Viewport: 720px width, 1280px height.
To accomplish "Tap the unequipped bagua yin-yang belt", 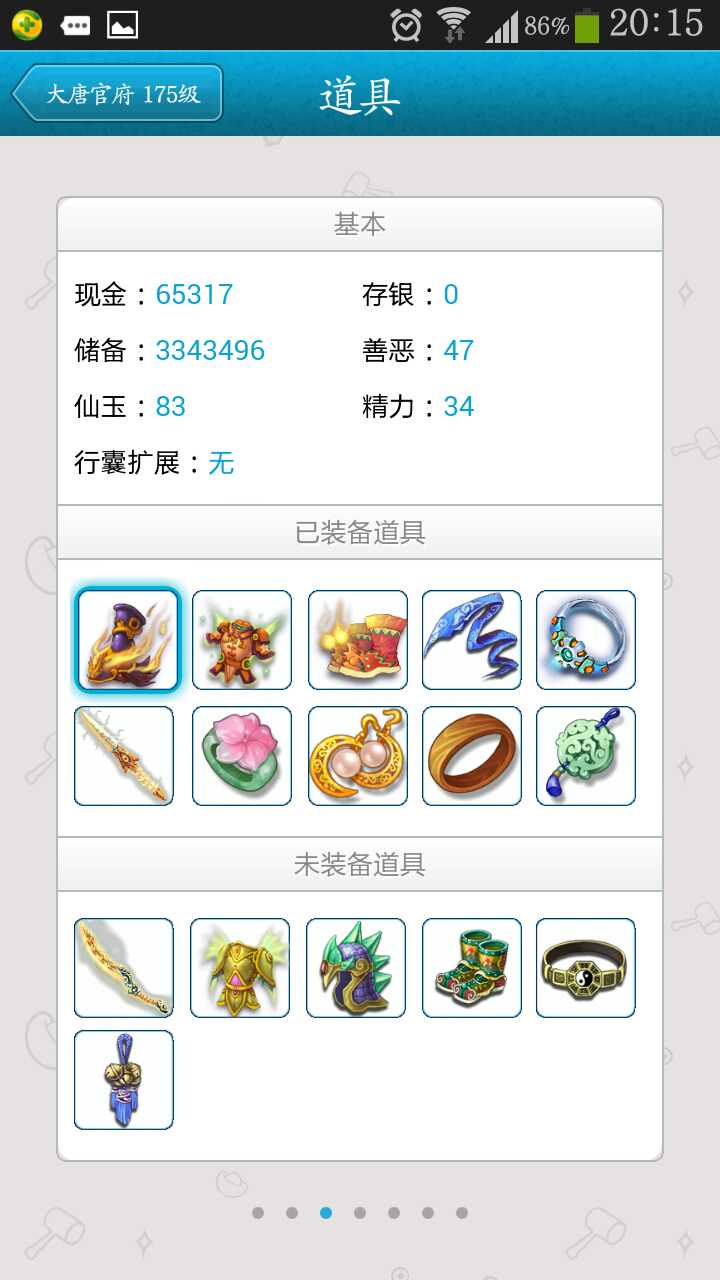I will coord(586,968).
